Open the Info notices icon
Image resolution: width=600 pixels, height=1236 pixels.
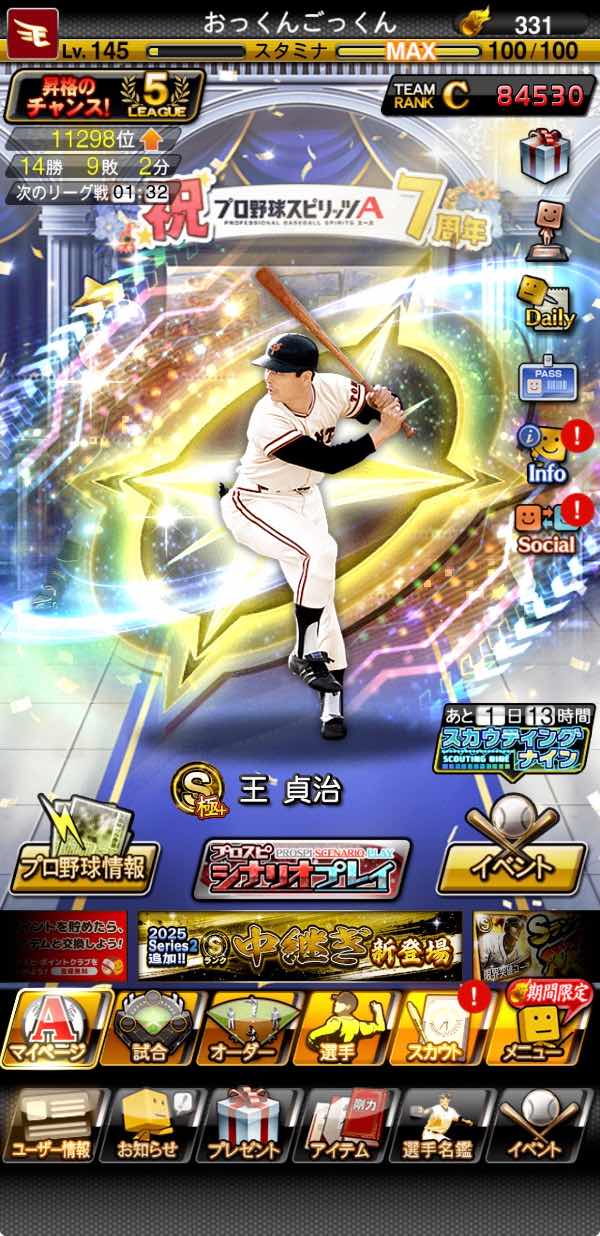[546, 450]
